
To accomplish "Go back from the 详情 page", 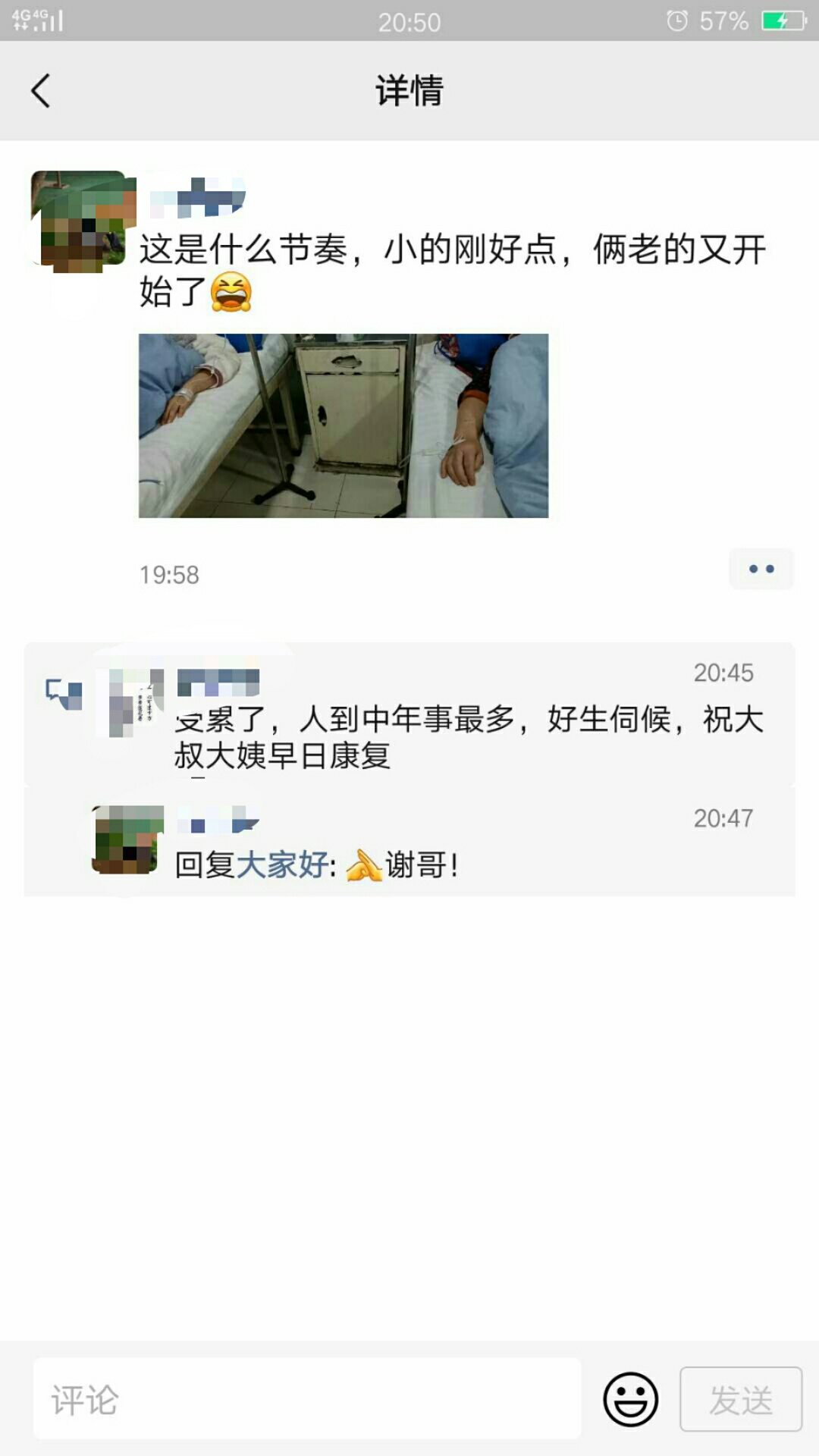I will [x=41, y=91].
